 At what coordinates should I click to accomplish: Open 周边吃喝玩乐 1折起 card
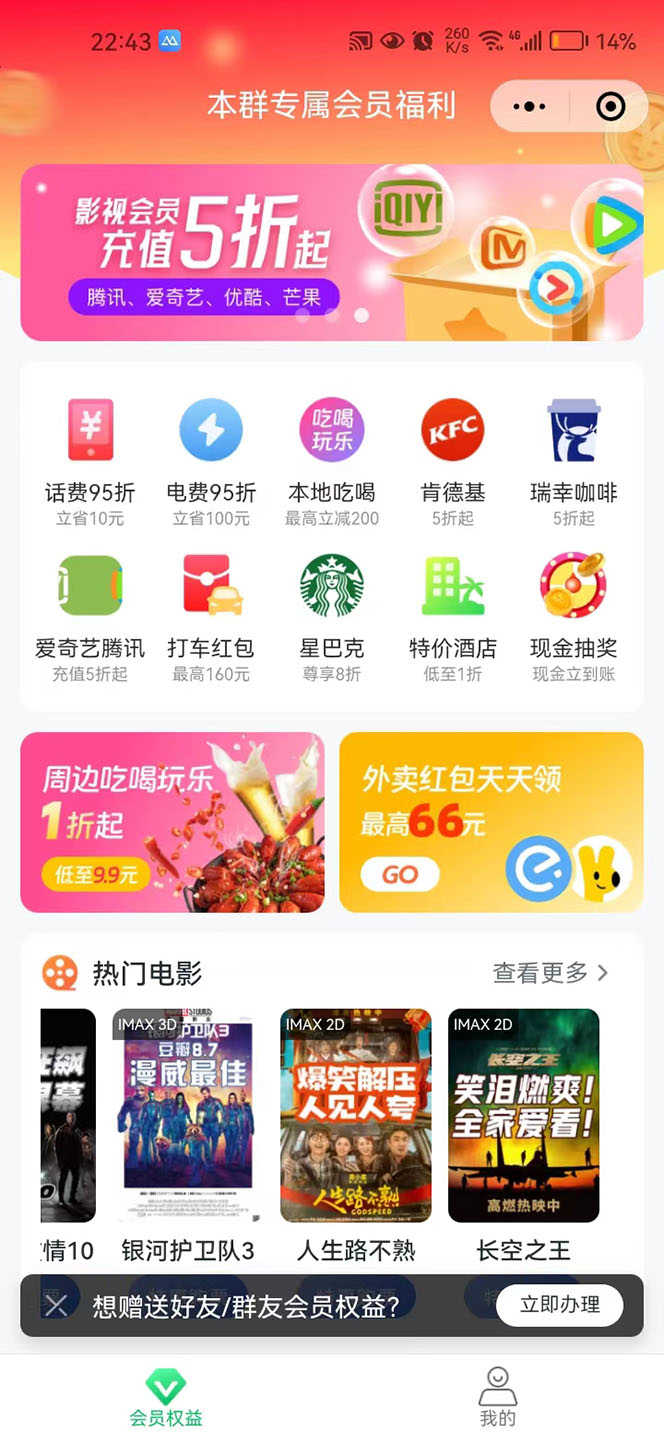172,822
